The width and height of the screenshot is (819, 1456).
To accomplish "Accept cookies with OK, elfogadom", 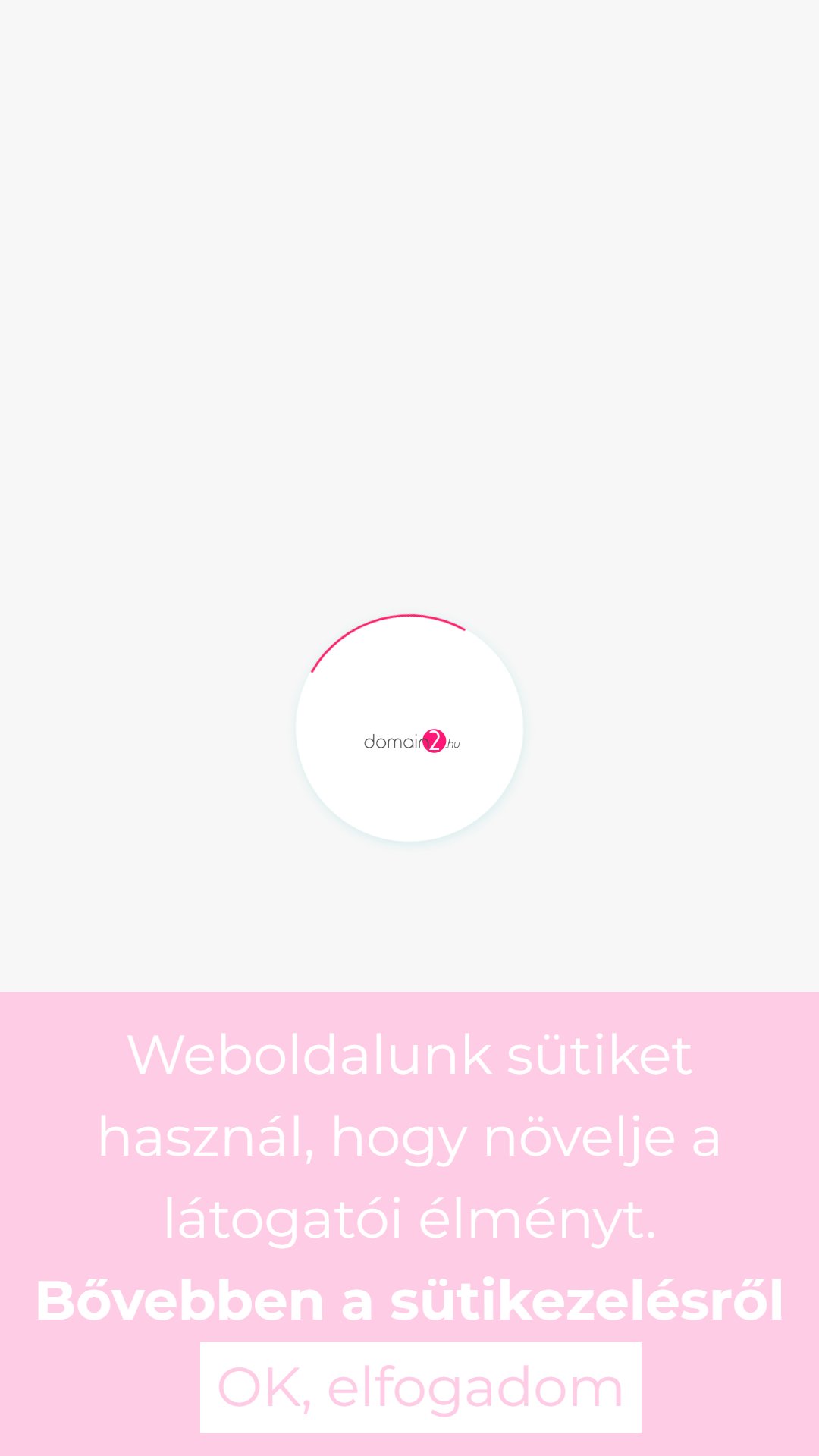I will [420, 1387].
